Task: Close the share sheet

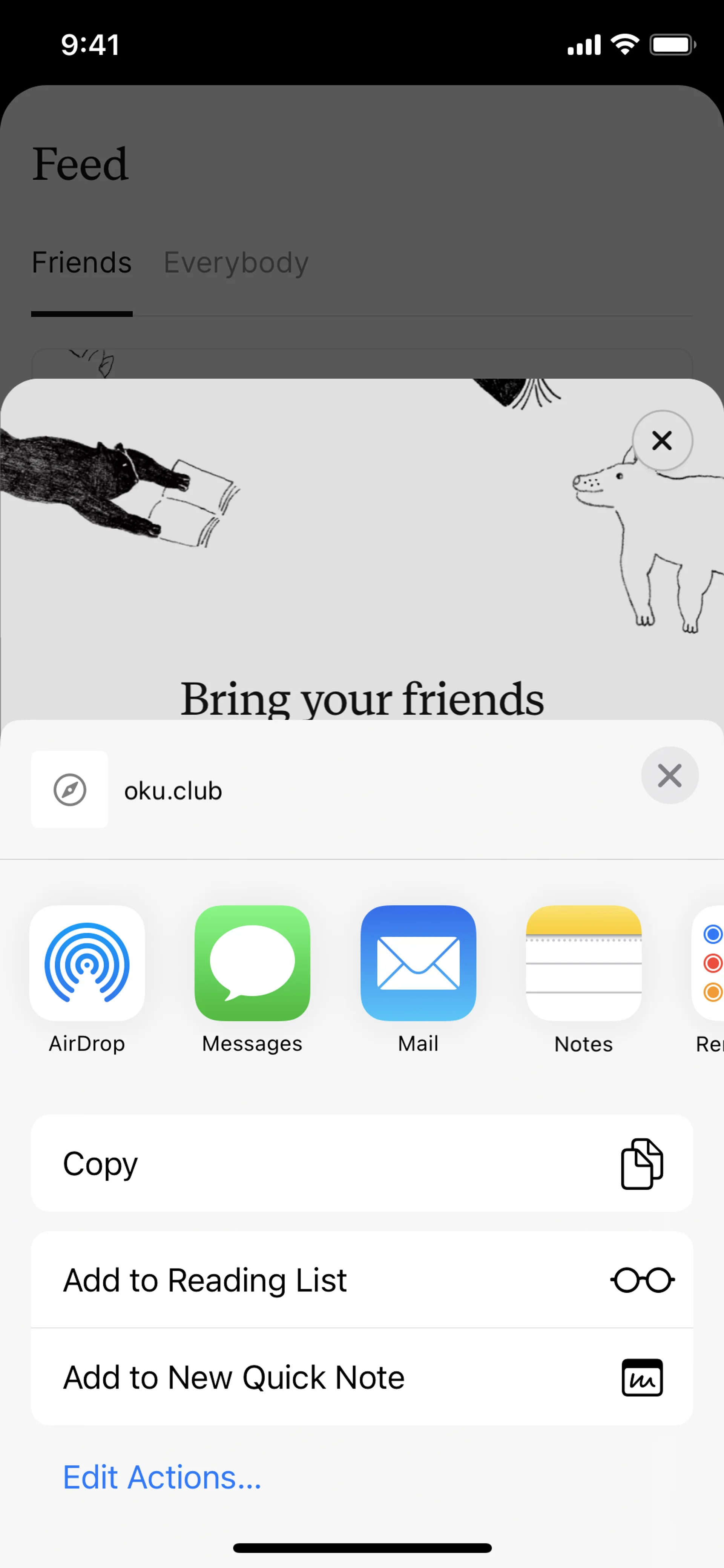Action: (x=669, y=775)
